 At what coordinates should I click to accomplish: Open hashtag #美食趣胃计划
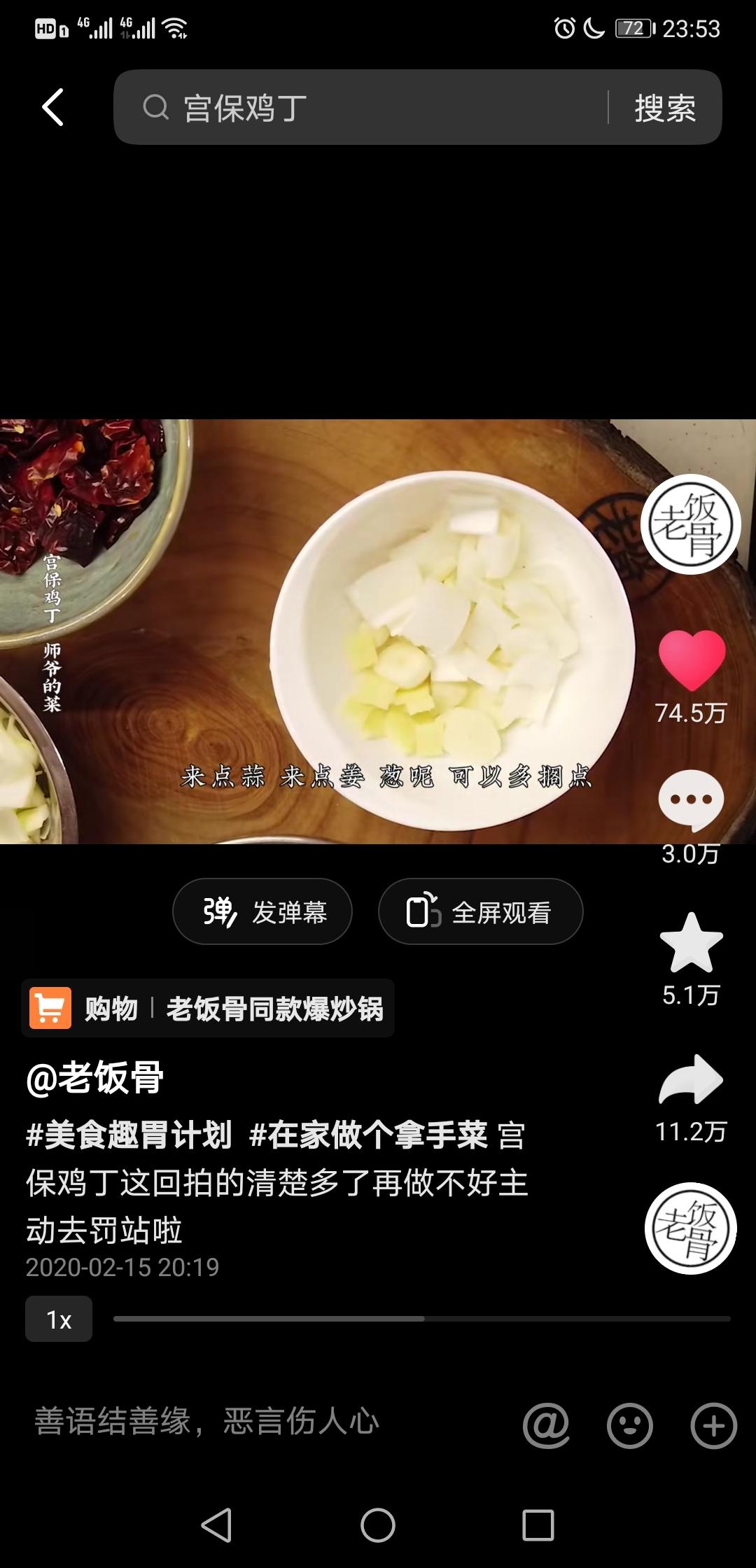coord(129,1135)
